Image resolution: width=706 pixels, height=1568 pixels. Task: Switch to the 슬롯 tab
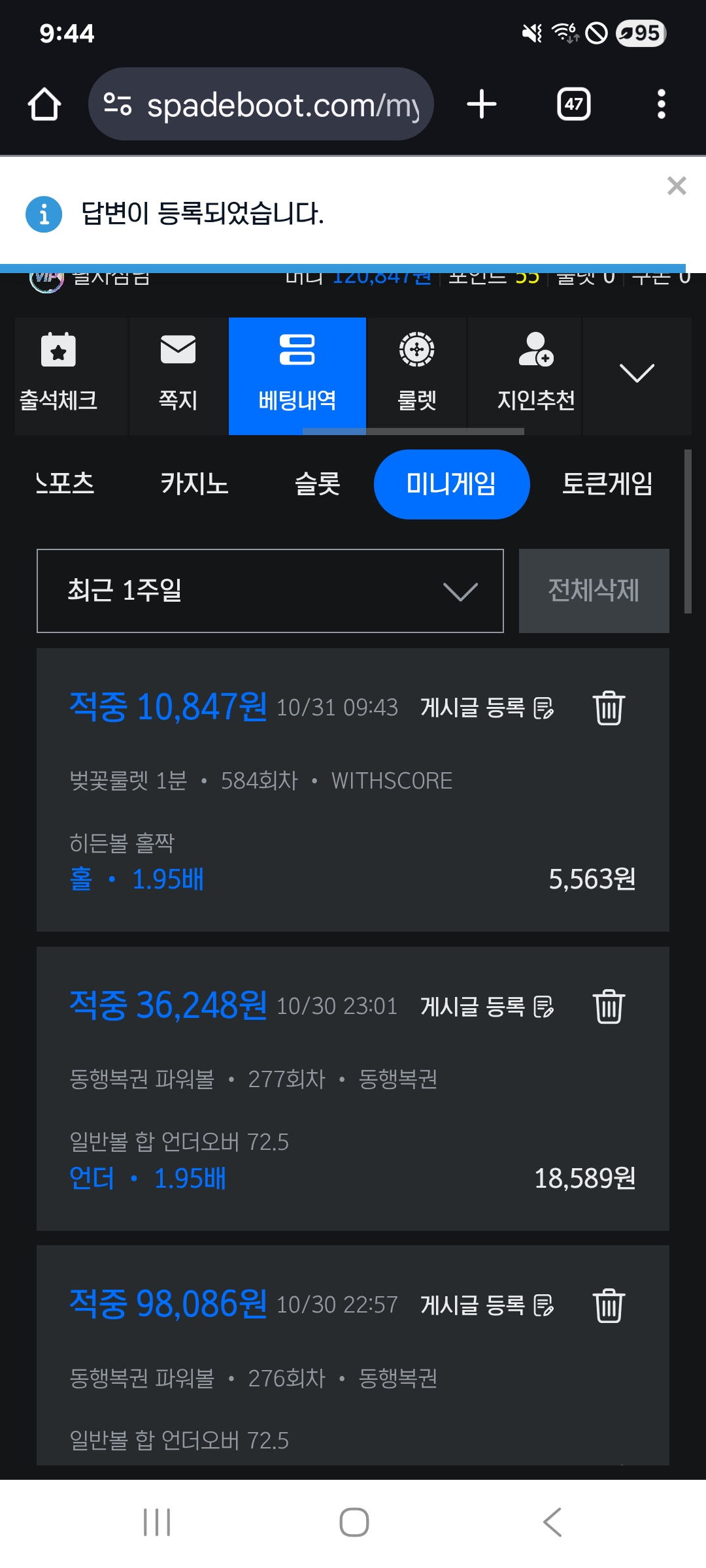[317, 484]
